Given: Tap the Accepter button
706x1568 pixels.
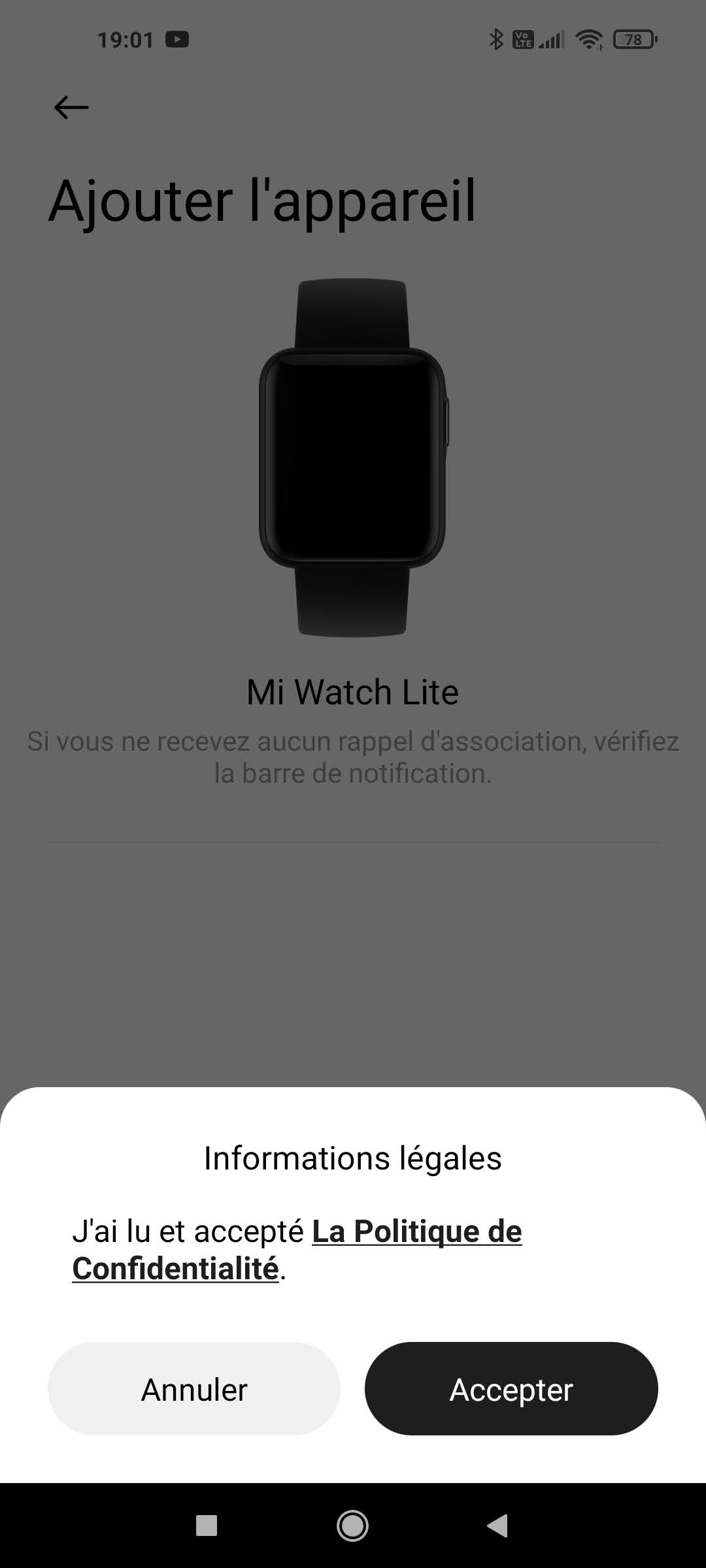Looking at the screenshot, I should coord(511,1388).
